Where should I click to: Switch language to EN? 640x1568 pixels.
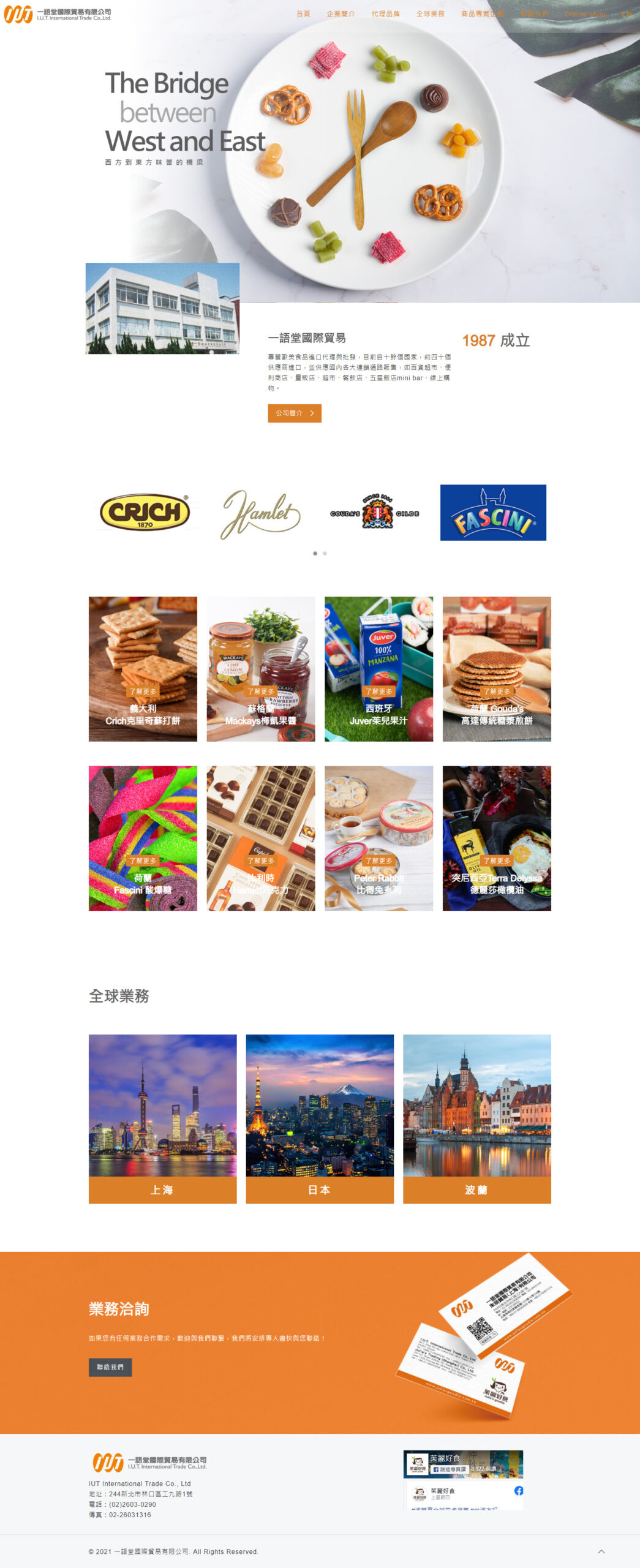click(626, 13)
